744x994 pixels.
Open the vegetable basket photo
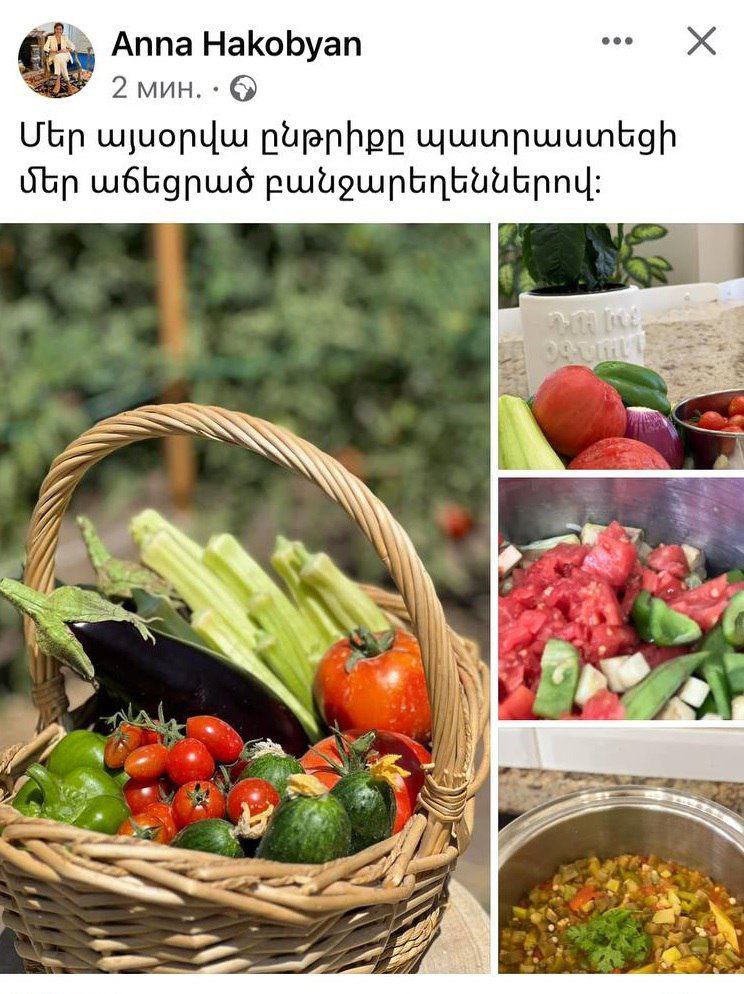[x=245, y=598]
